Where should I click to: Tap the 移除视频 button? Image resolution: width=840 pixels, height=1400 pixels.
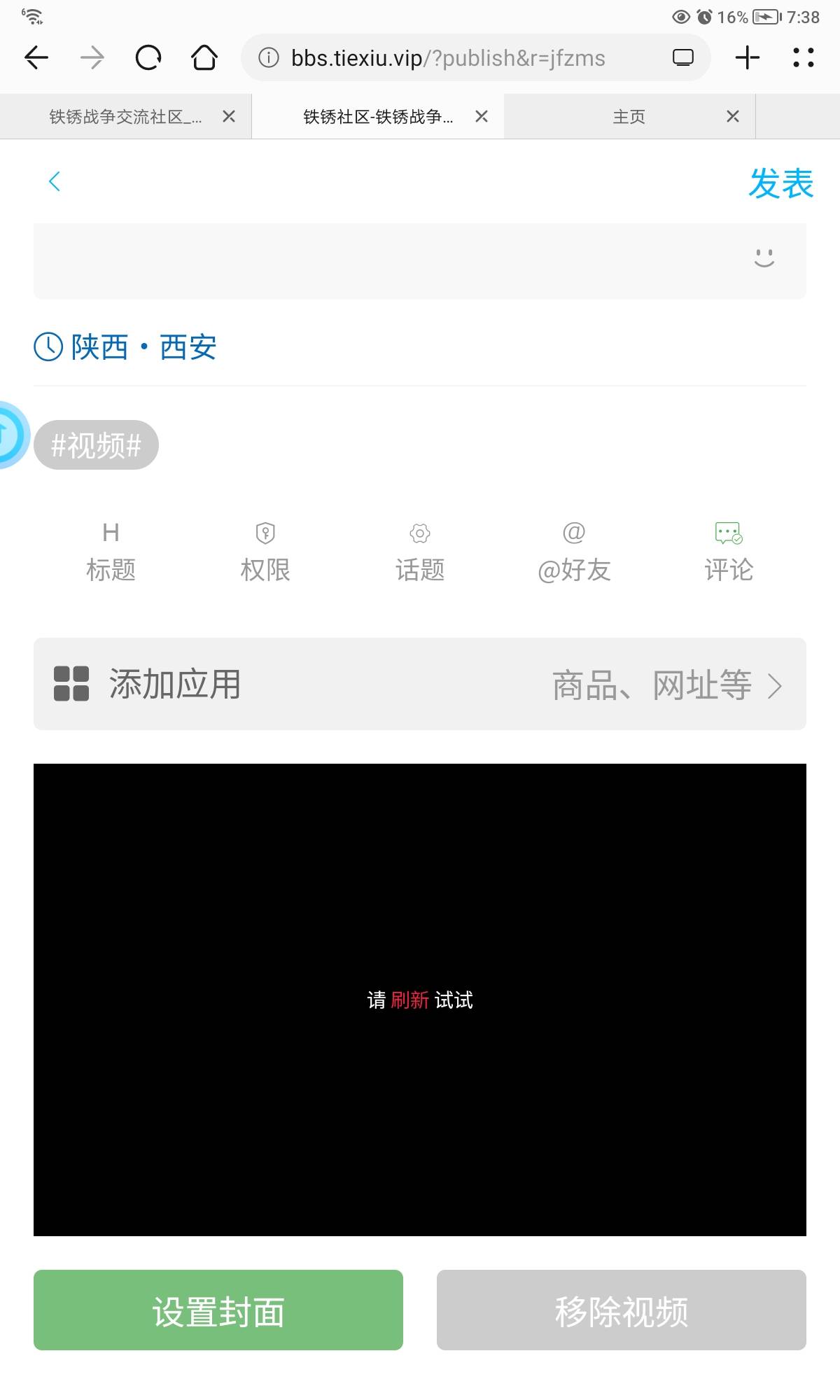[x=622, y=1310]
